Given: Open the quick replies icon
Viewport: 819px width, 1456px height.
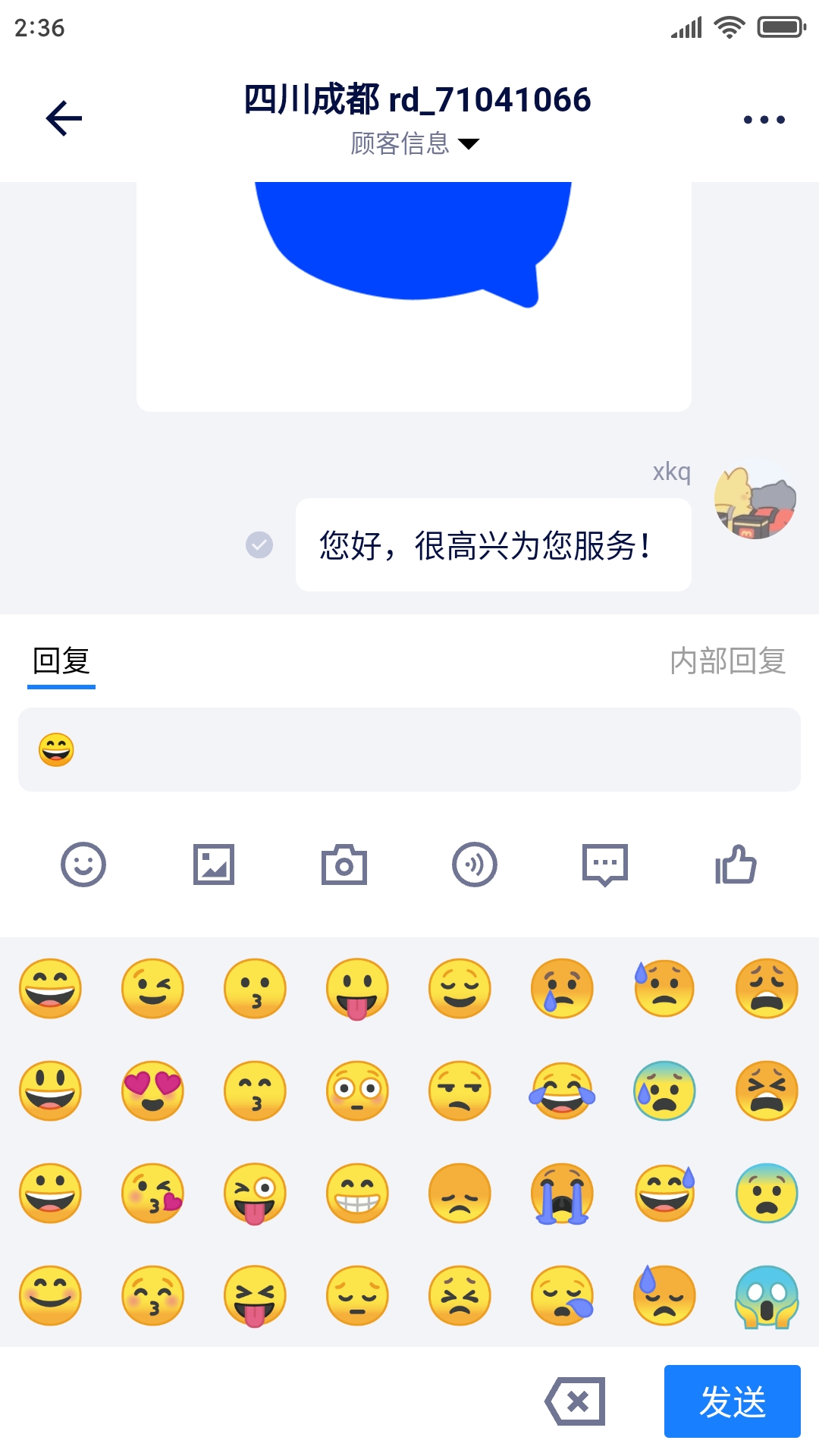Looking at the screenshot, I should pyautogui.click(x=605, y=864).
